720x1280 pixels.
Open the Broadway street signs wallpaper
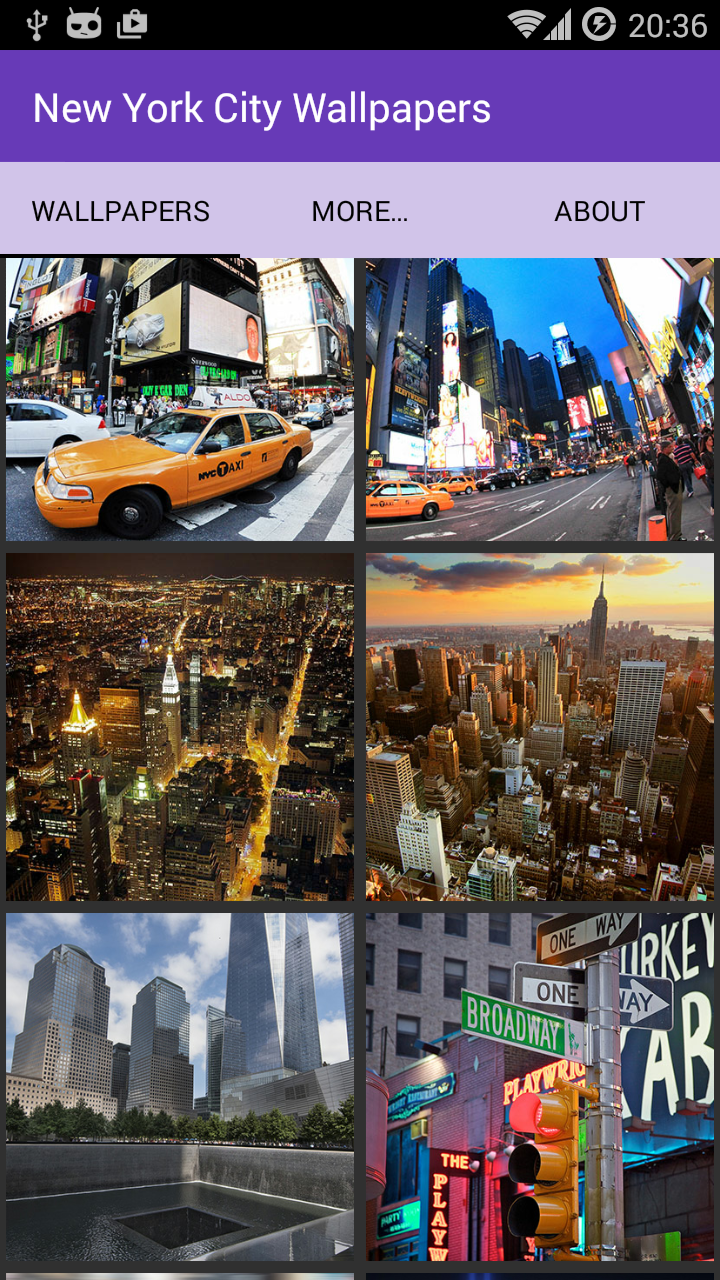(537, 1083)
